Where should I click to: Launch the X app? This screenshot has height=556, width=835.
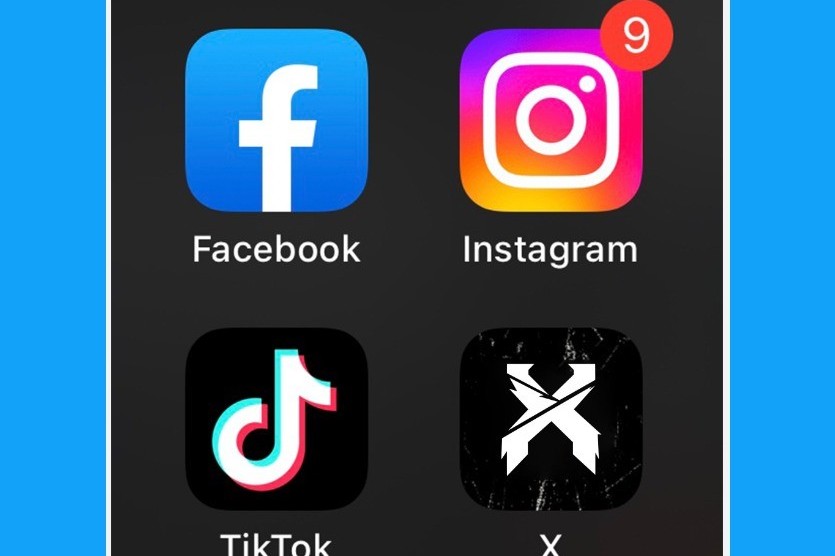pos(551,420)
